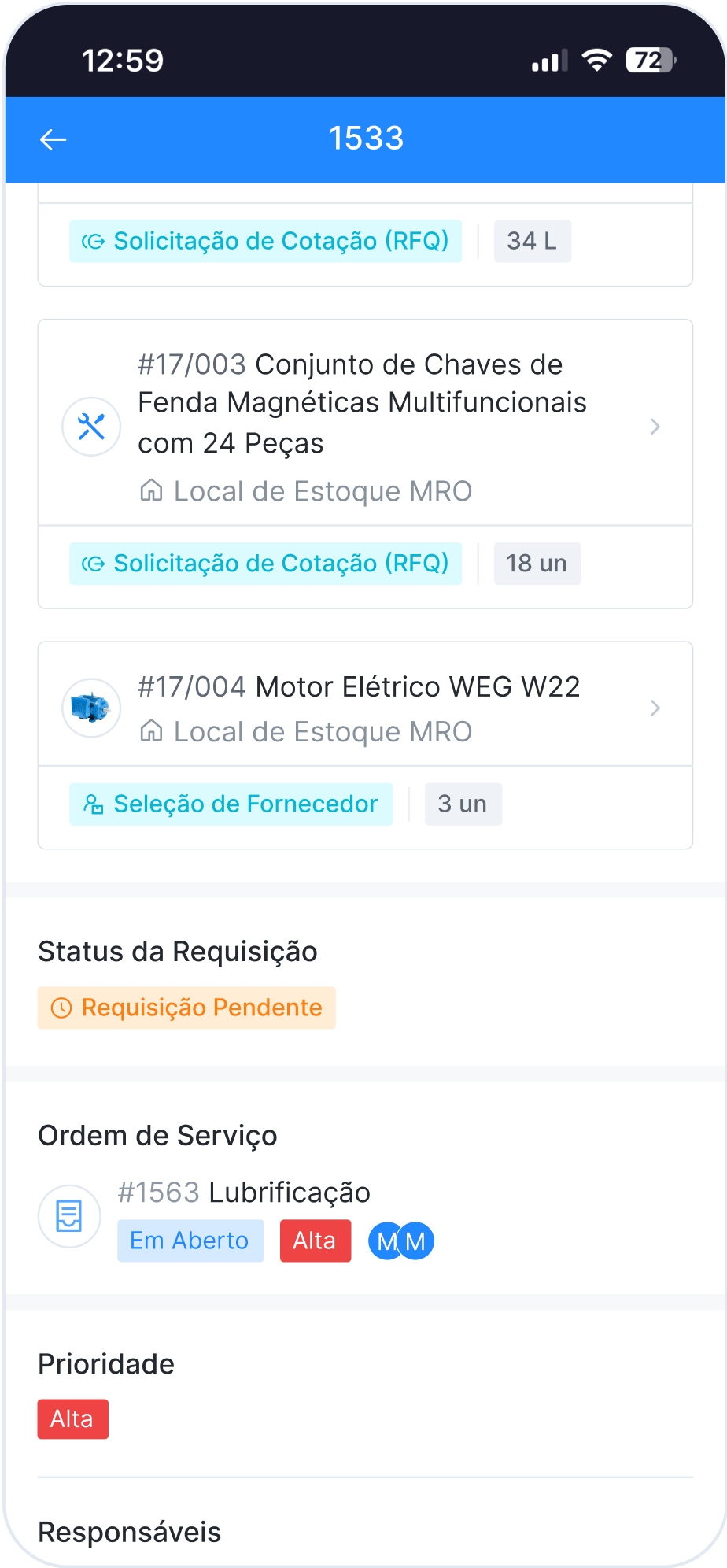Tap the electric motor thumbnail on #17/004
Viewport: 727px width, 1568px height.
coord(90,707)
